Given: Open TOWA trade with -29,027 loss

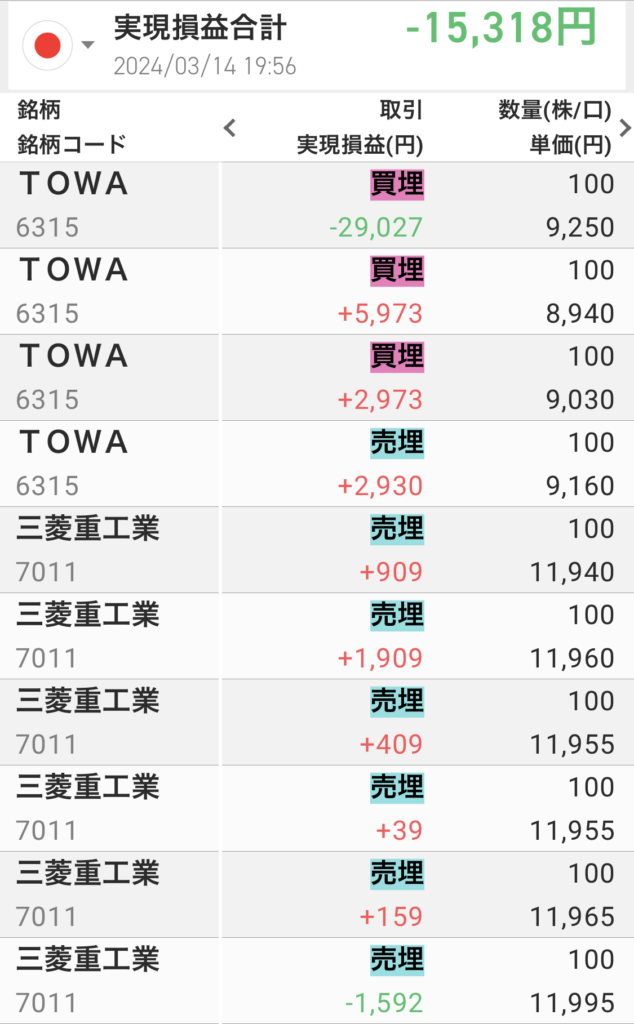Looking at the screenshot, I should (316, 205).
